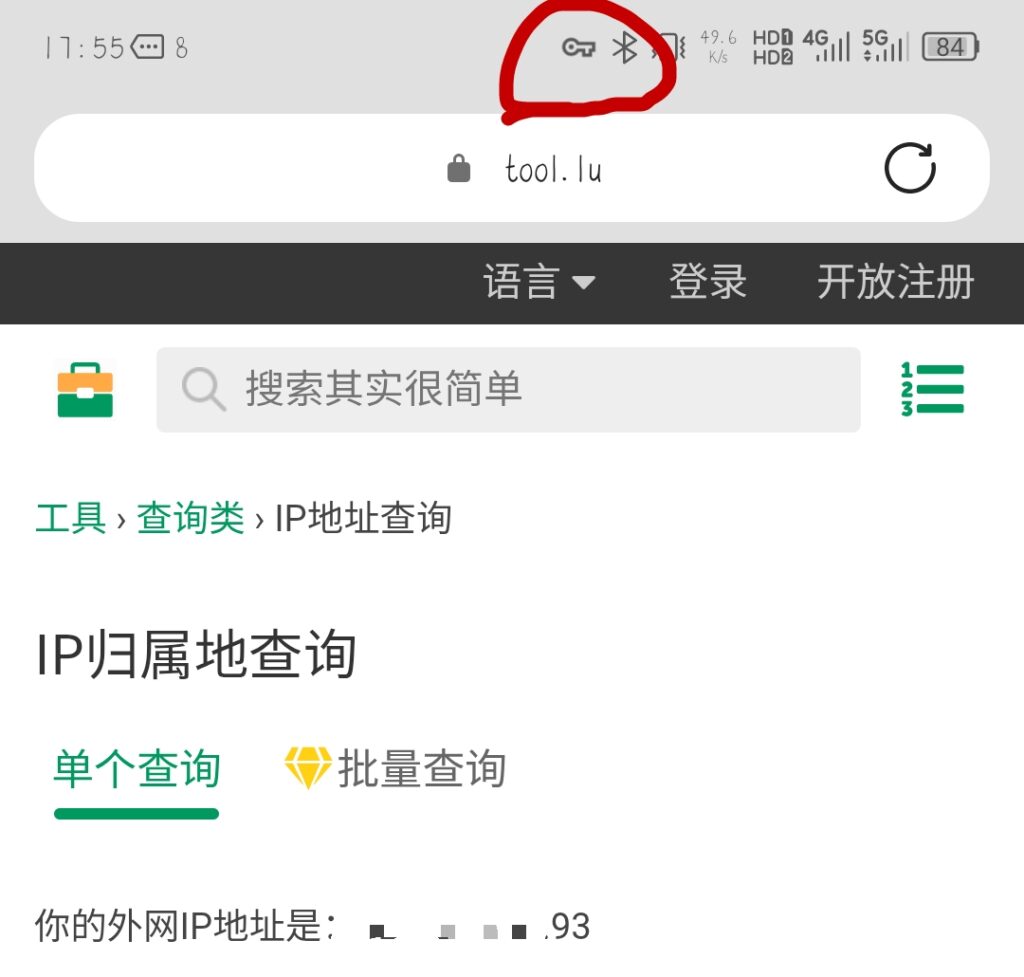The height and width of the screenshot is (977, 1024).
Task: Open the numbered list menu icon
Action: pyautogui.click(x=932, y=389)
